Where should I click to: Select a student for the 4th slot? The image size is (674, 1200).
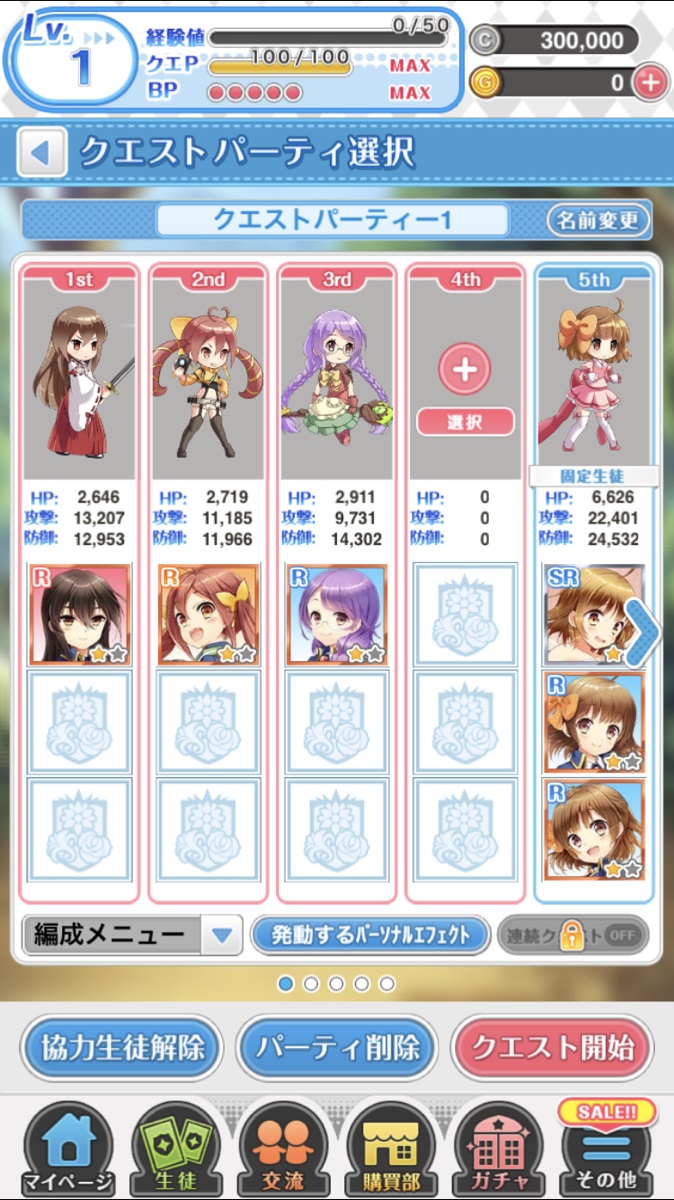(x=464, y=421)
